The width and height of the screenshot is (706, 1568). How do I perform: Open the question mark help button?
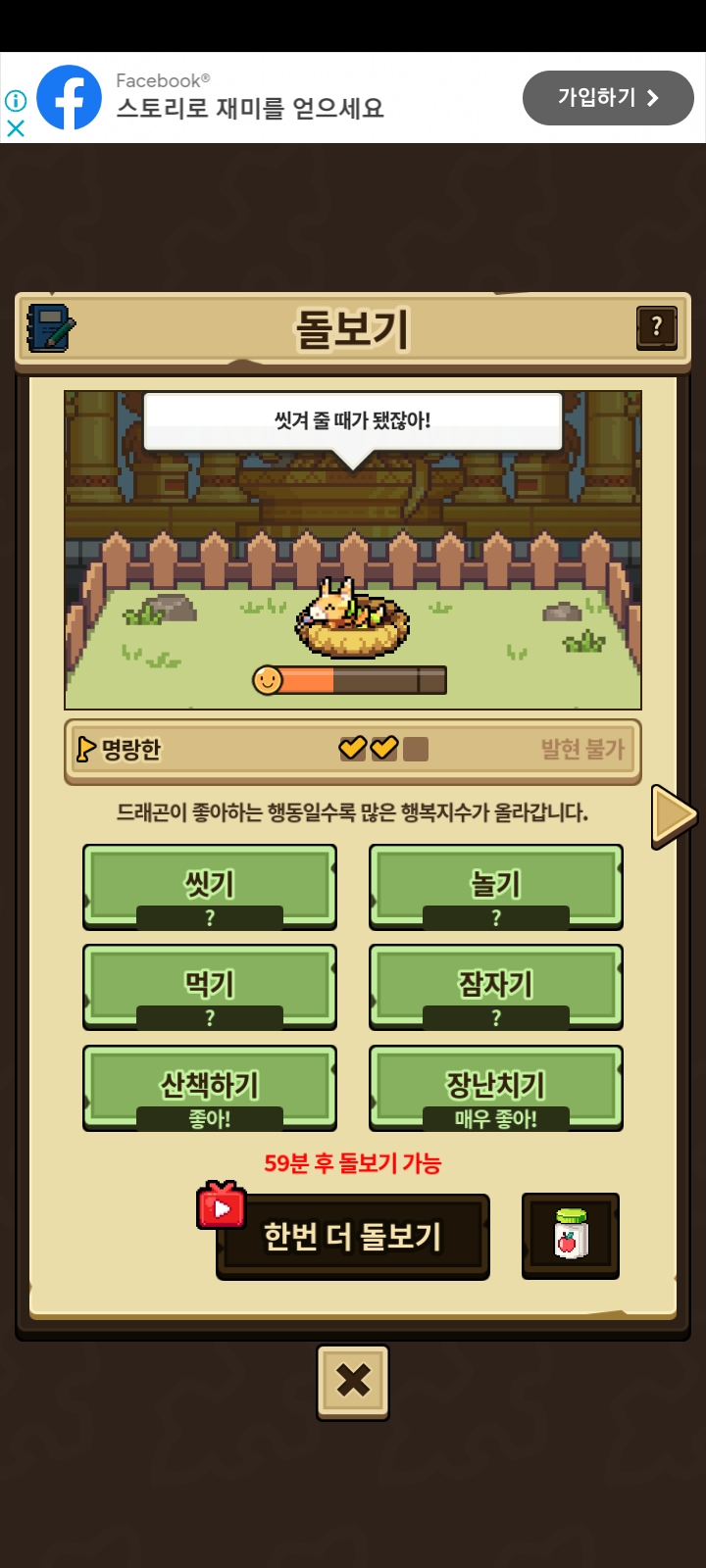[656, 327]
